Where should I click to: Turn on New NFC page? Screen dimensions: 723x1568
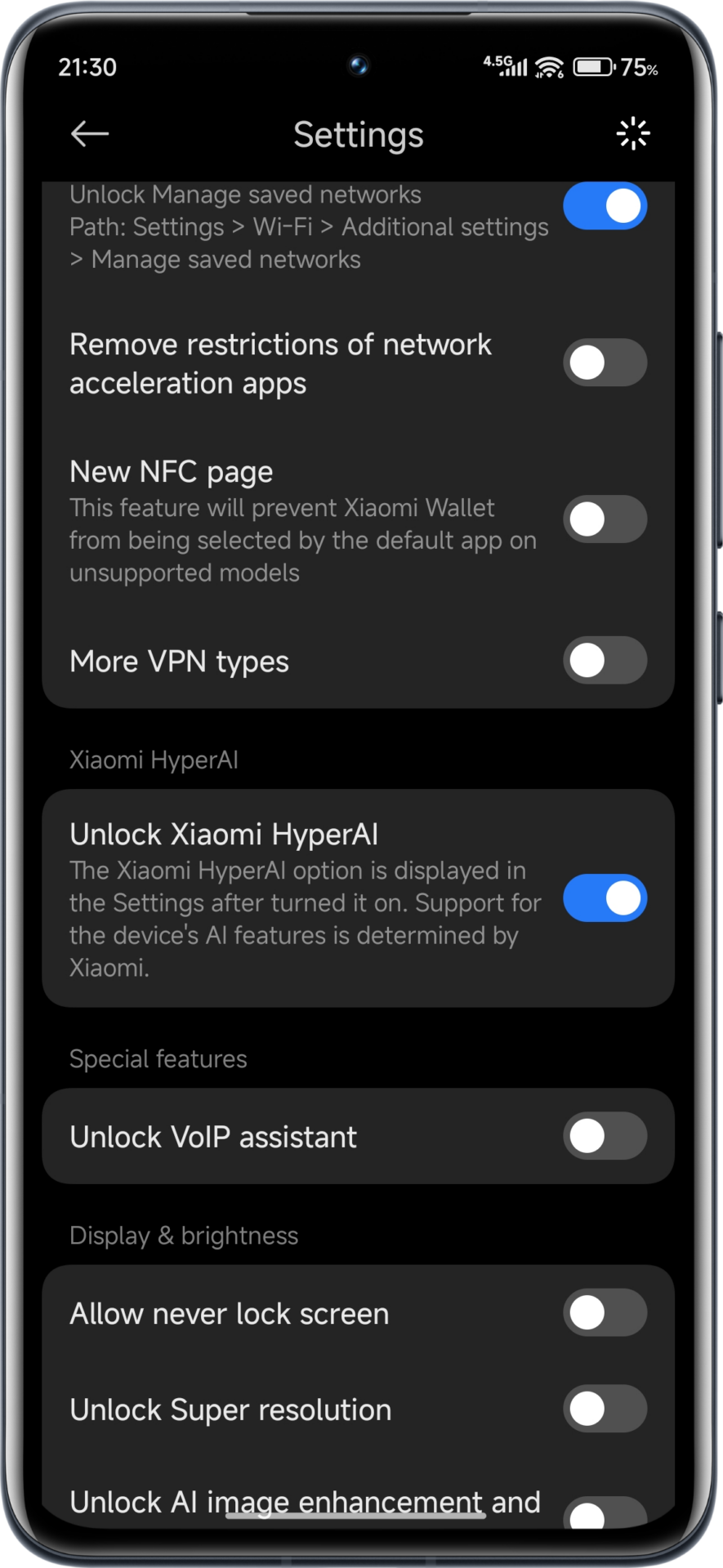tap(605, 519)
